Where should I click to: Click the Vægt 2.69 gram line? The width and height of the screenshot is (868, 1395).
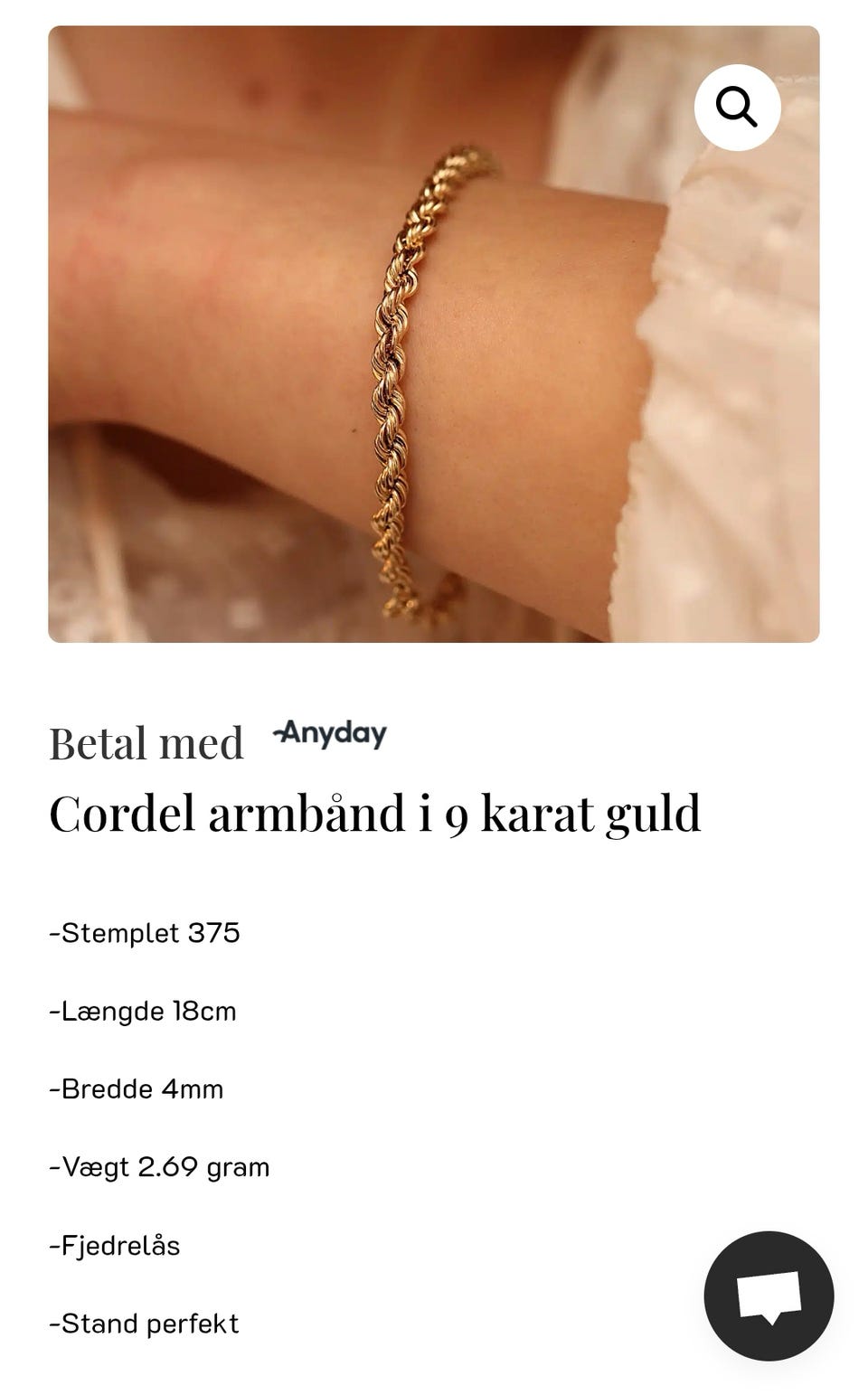[x=159, y=1166]
